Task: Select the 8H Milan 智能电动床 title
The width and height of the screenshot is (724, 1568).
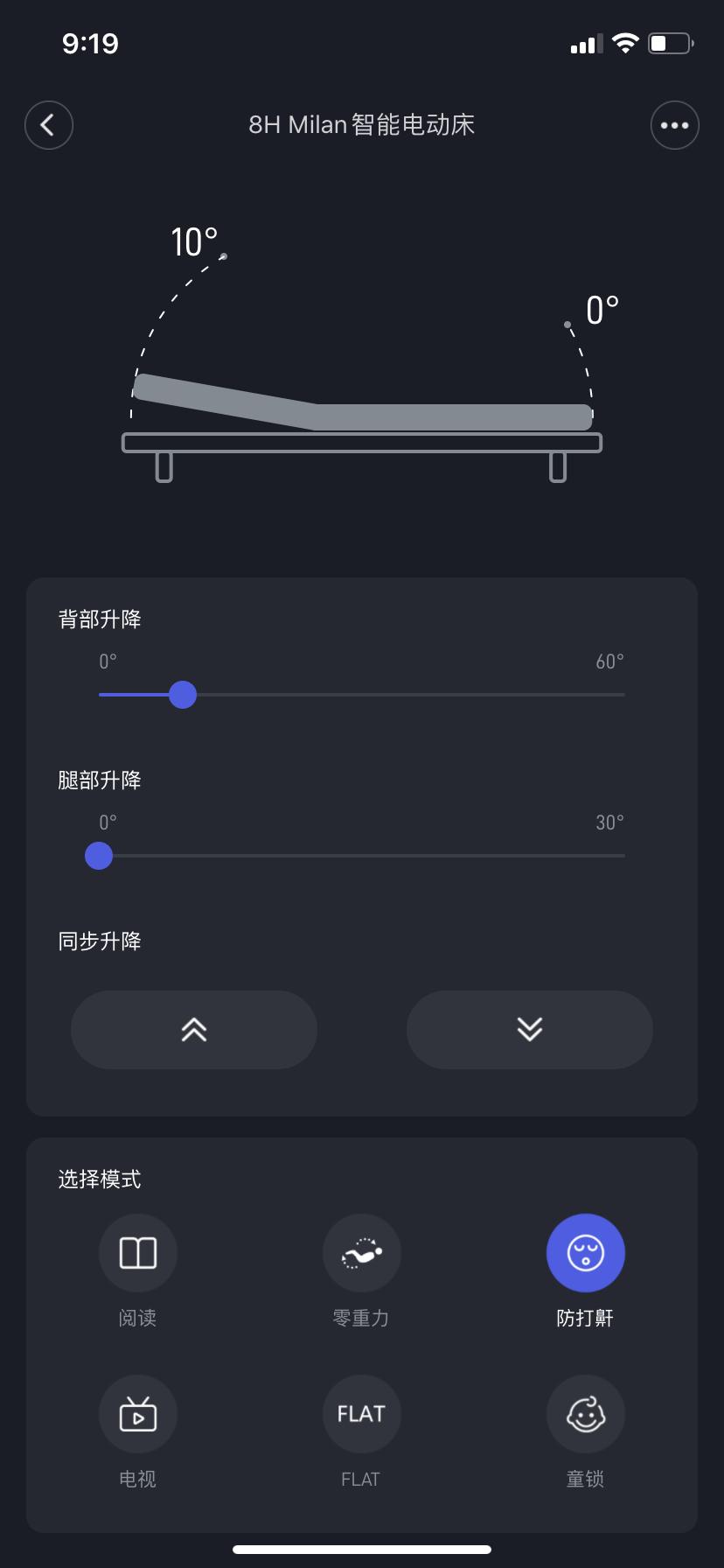Action: click(361, 125)
